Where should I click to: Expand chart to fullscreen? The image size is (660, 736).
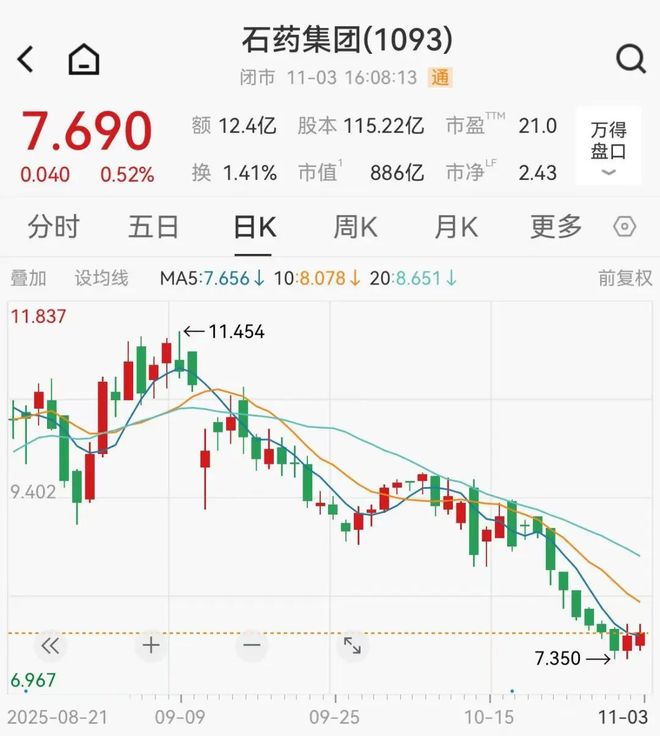[352, 646]
